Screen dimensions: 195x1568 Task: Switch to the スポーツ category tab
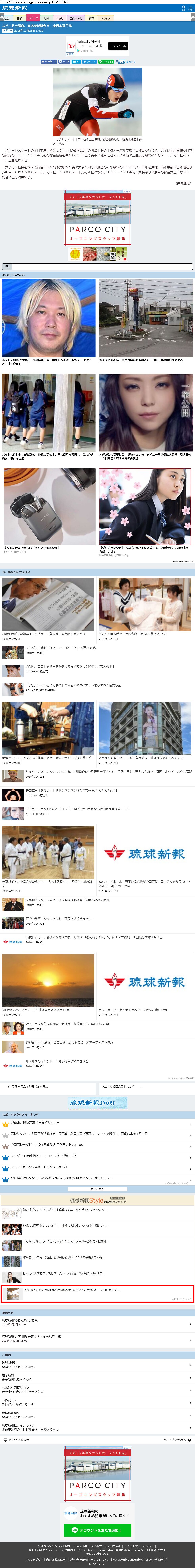pyautogui.click(x=33, y=18)
